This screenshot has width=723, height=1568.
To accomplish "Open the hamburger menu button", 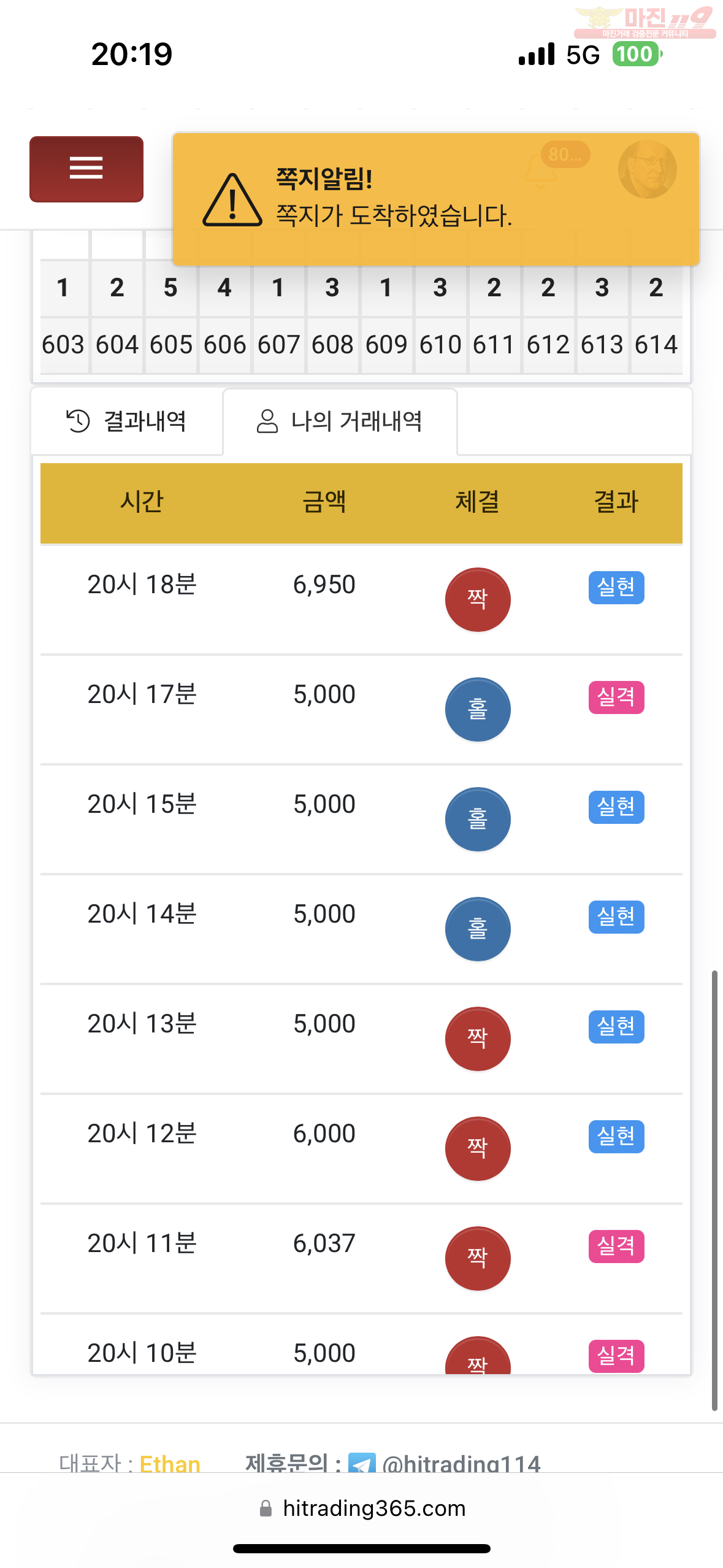I will tap(86, 169).
